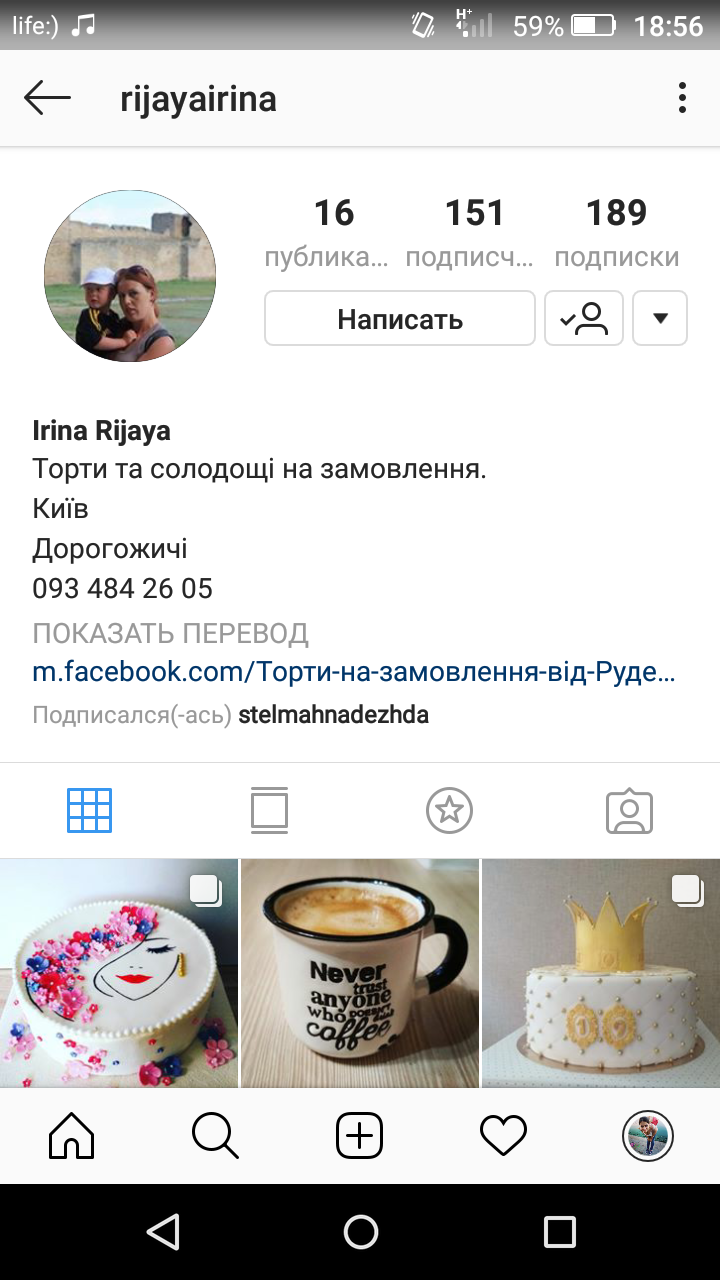Open the three-dot overflow menu
Screen dimensions: 720x1280
point(682,98)
